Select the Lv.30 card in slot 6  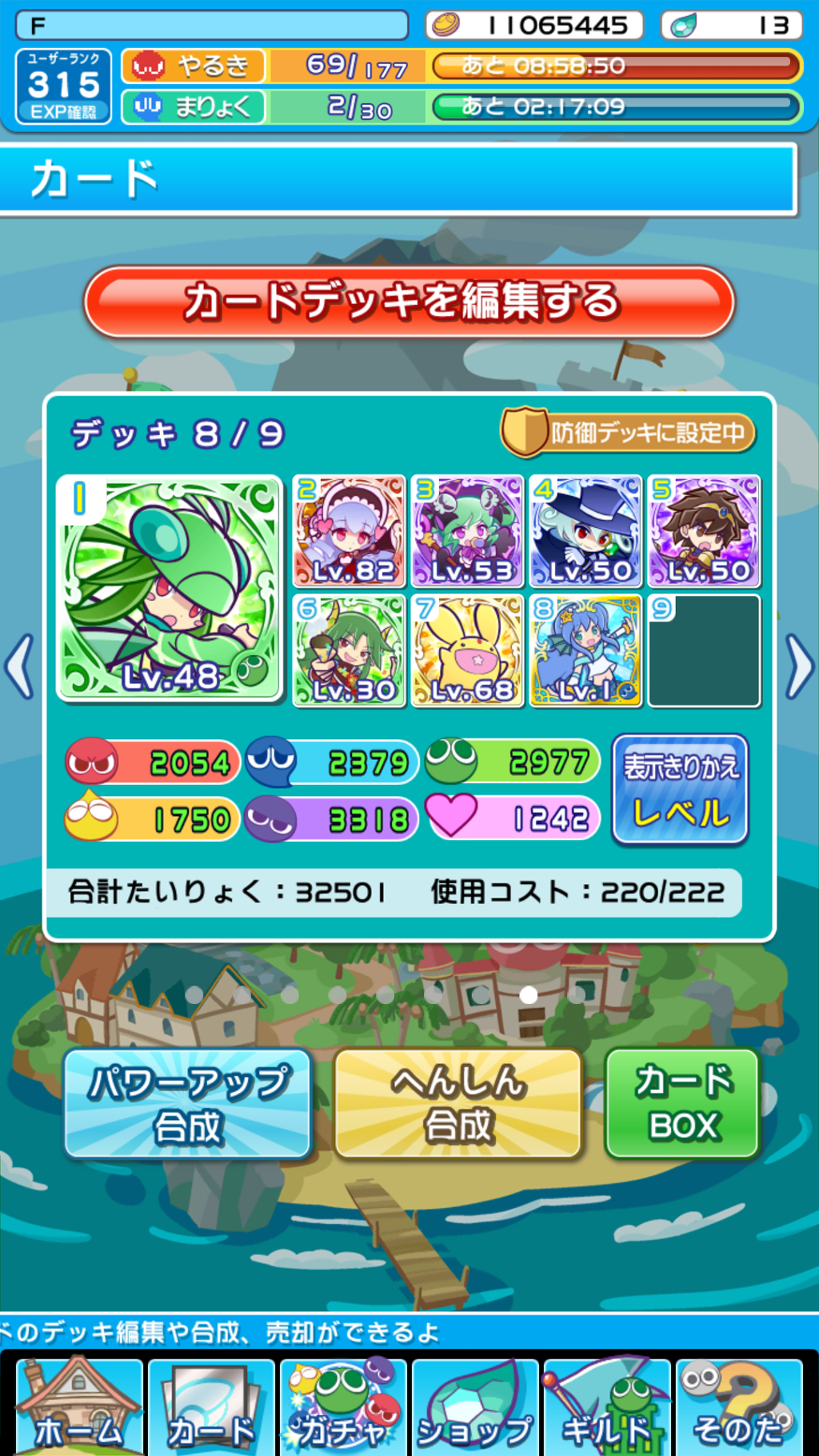(x=350, y=650)
